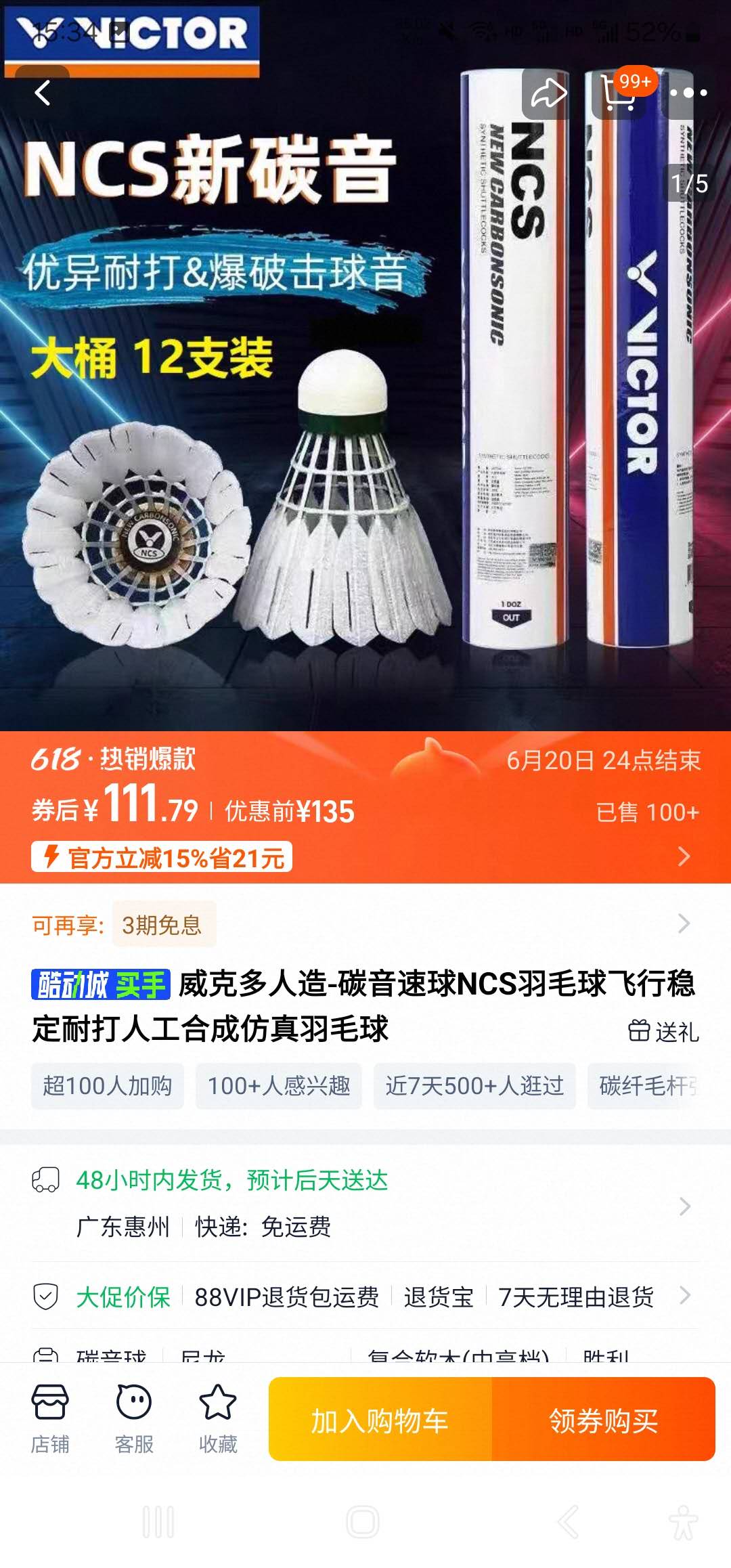Screen dimensions: 731x1568
Task: Select the 近7天500+人逛过 chip
Action: (x=474, y=1086)
